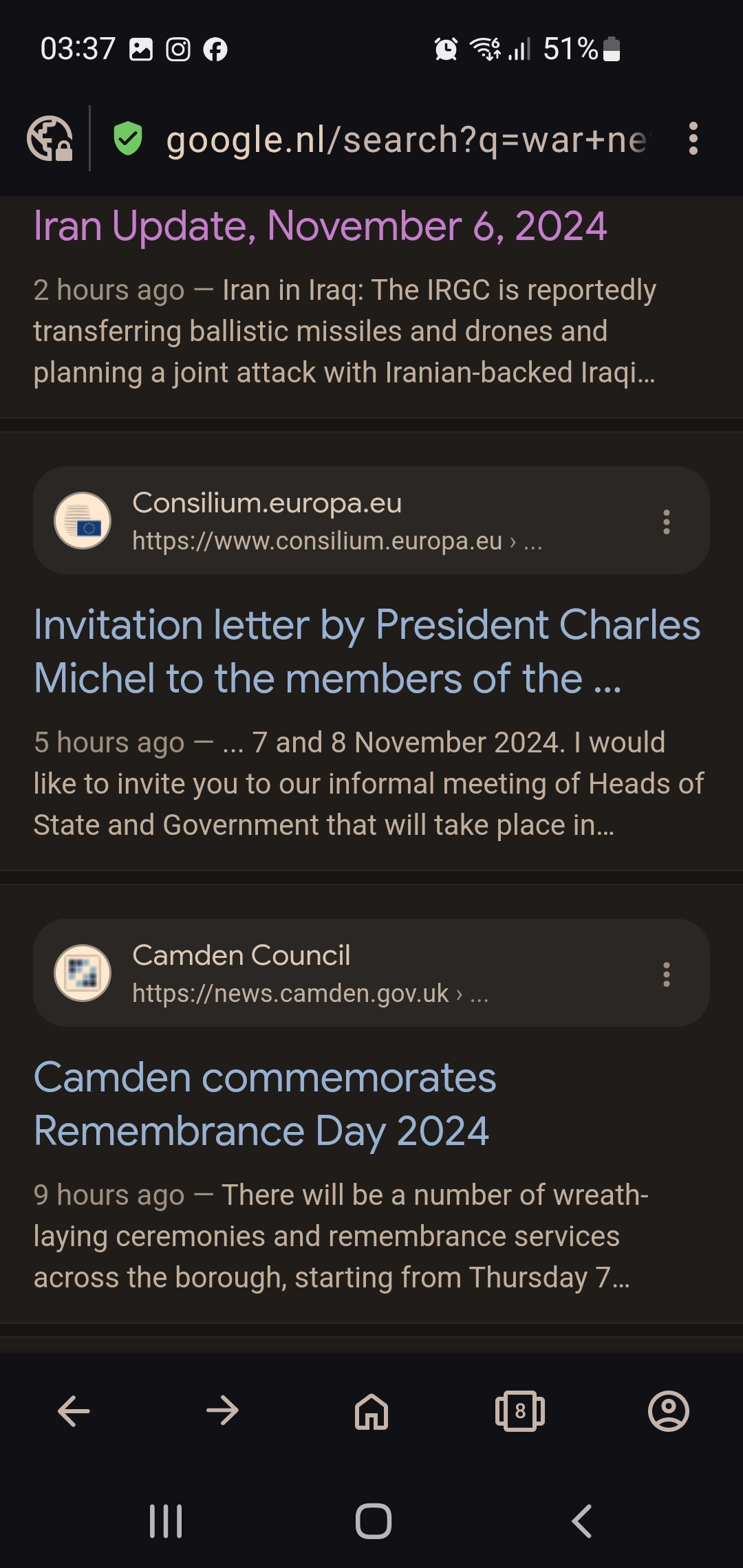Go back to the previous page

pyautogui.click(x=74, y=1412)
